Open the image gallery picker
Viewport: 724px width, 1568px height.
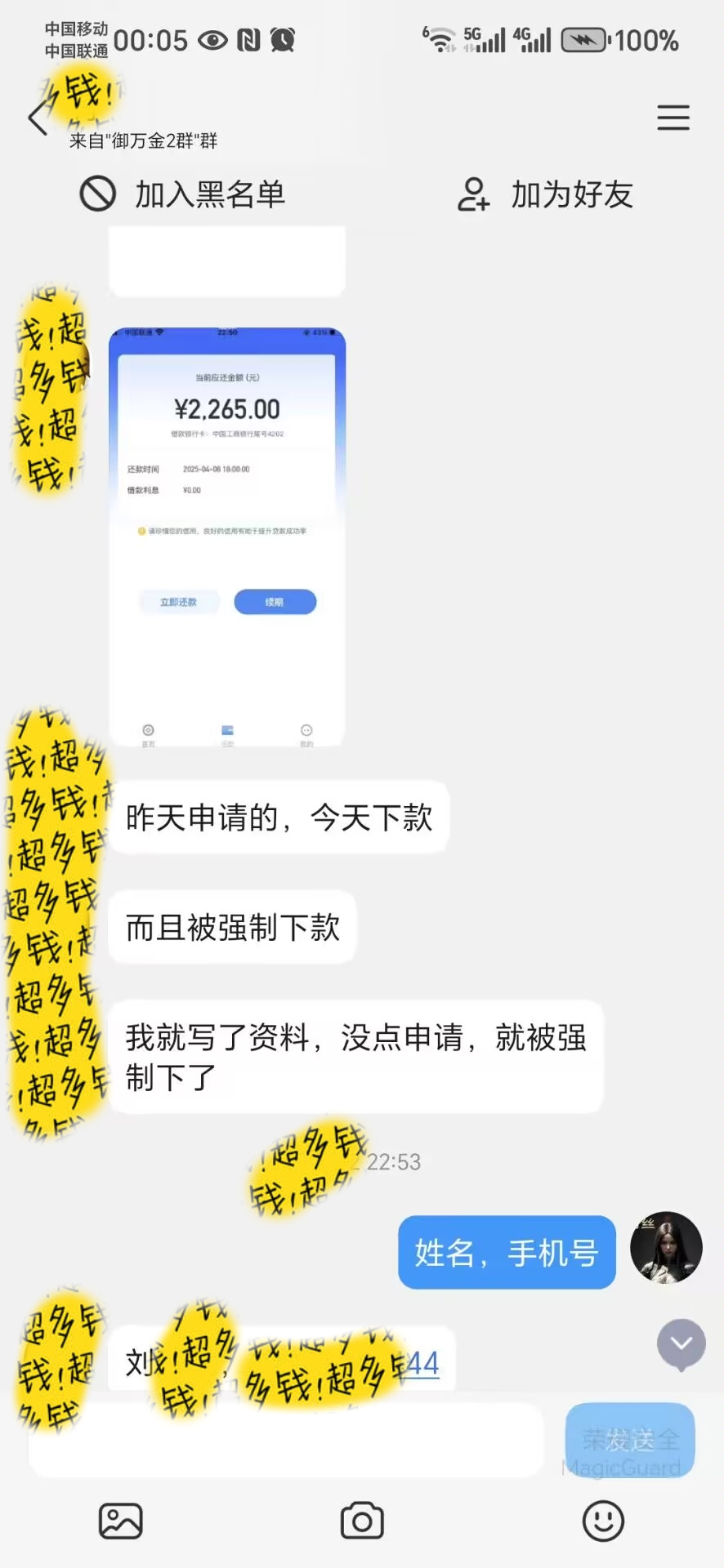(x=121, y=1521)
